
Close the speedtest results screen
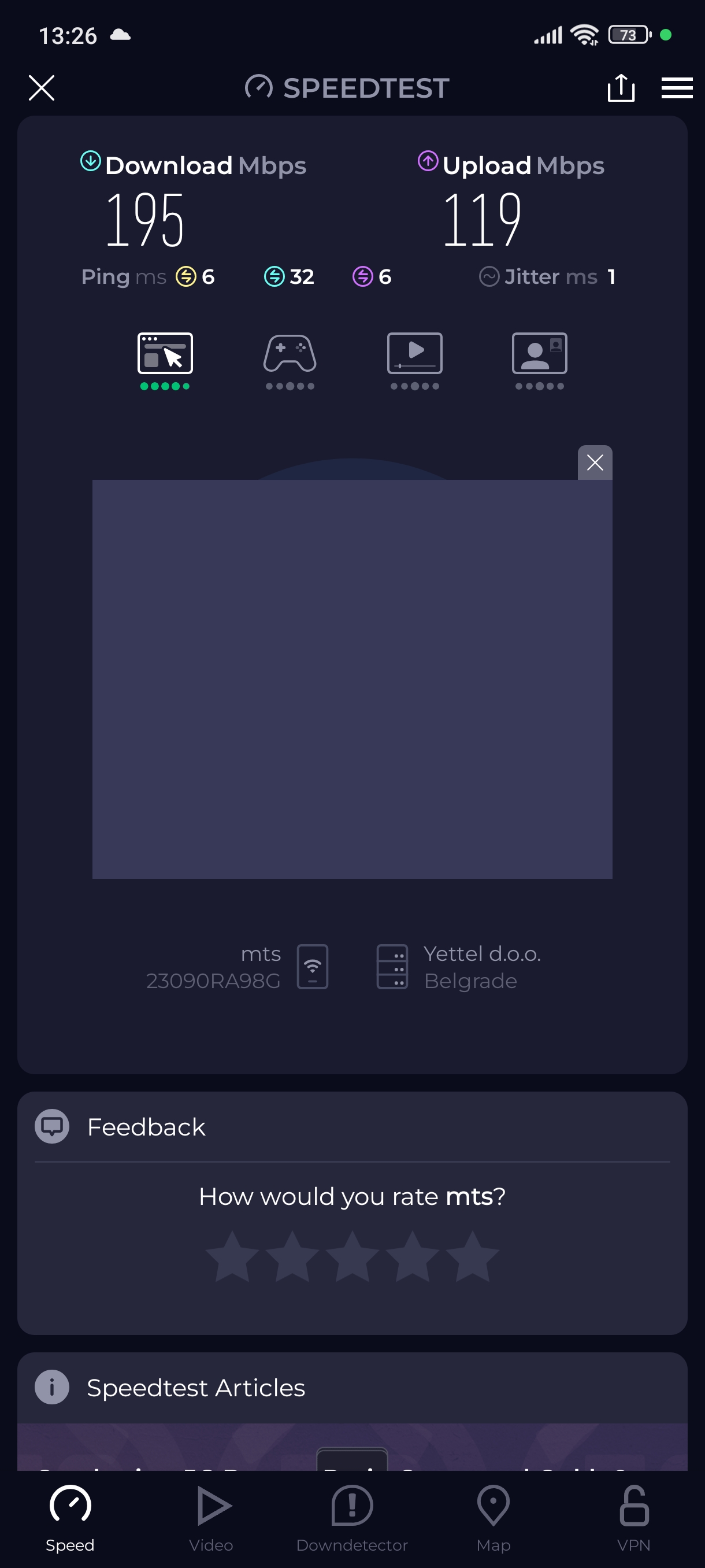pos(42,88)
